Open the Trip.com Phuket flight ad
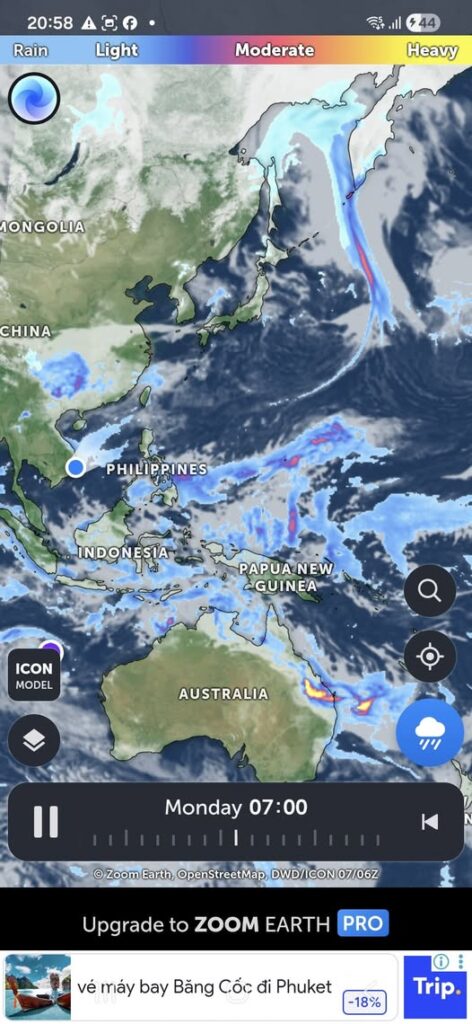The width and height of the screenshot is (472, 1024). [201, 986]
